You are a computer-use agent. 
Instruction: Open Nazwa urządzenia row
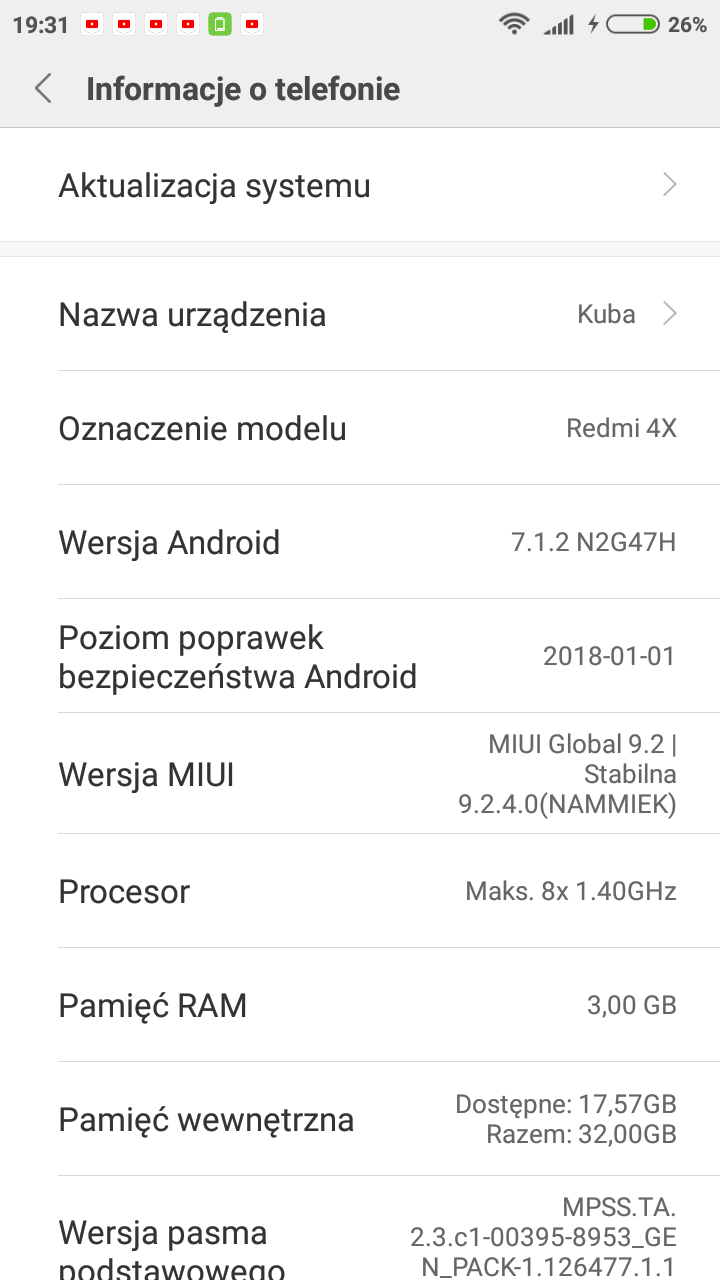pos(360,314)
